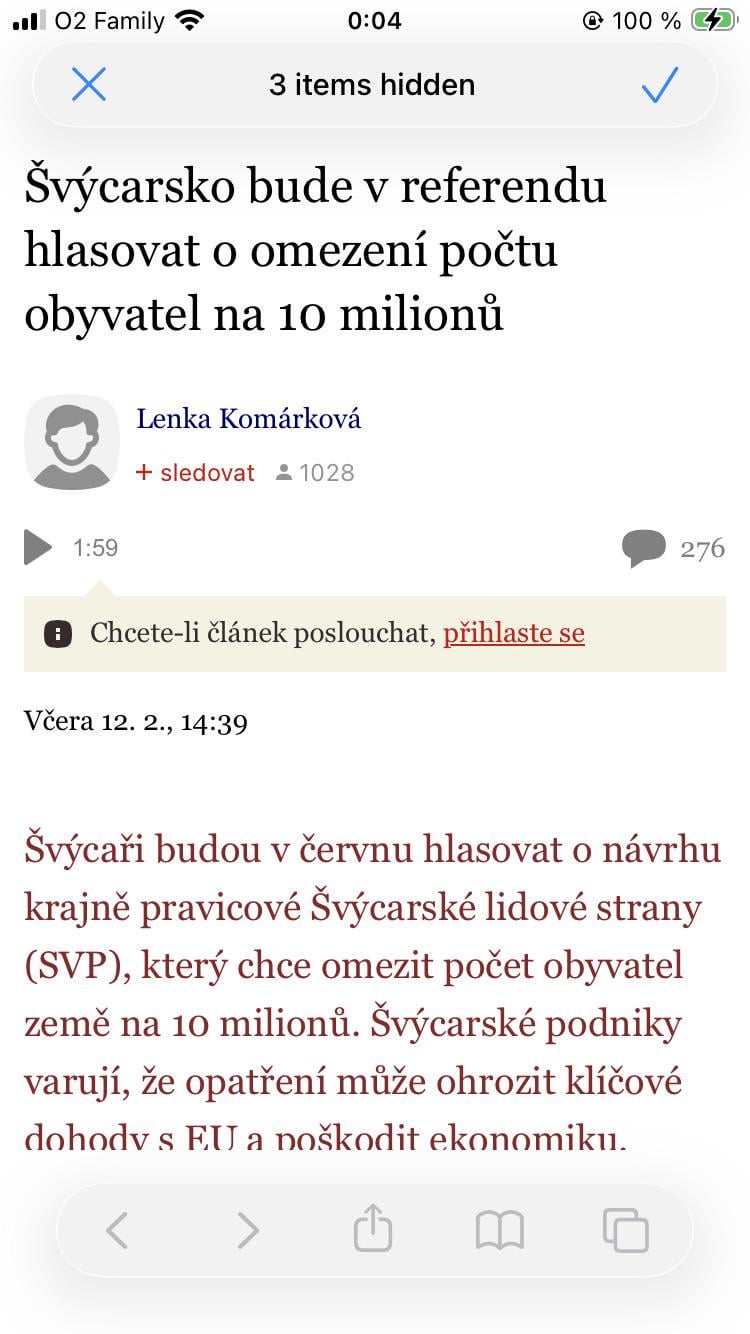Open Safari bookmarks
Viewport: 750px width, 1334px height.
[500, 1230]
